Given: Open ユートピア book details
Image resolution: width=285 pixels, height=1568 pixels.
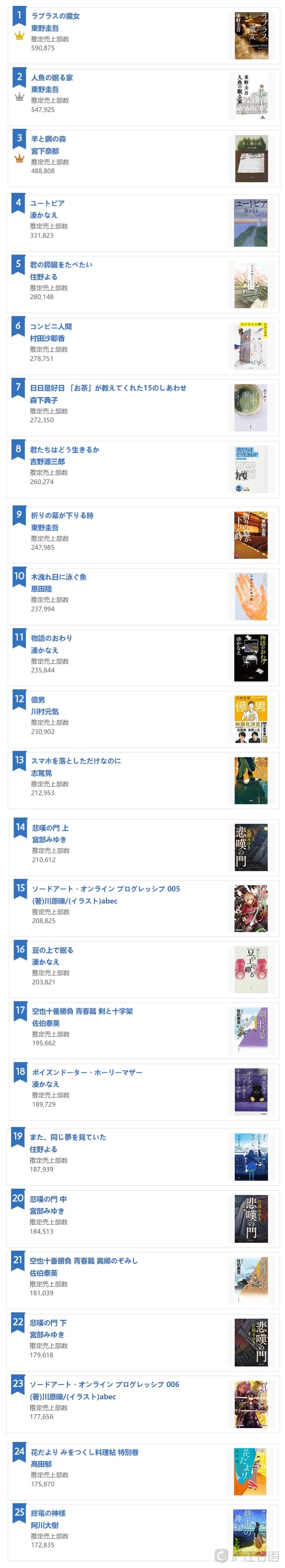Looking at the screenshot, I should click(x=47, y=203).
